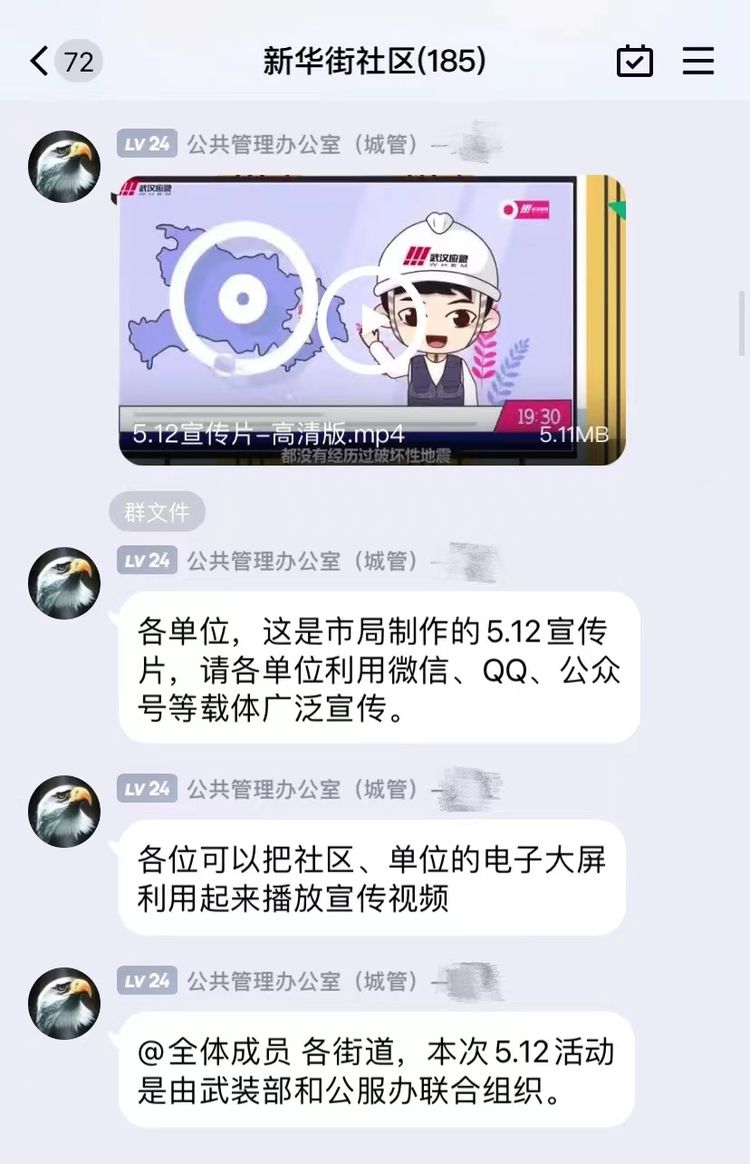This screenshot has width=750, height=1164.
Task: Open the group calendar check-in icon
Action: coord(635,62)
